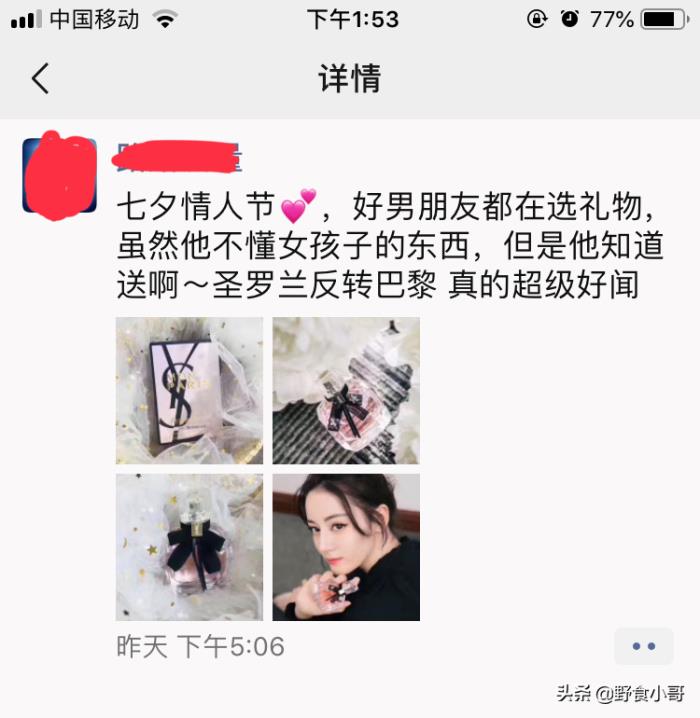
Task: Open the photo of perfume on striped fabric
Action: pyautogui.click(x=346, y=390)
